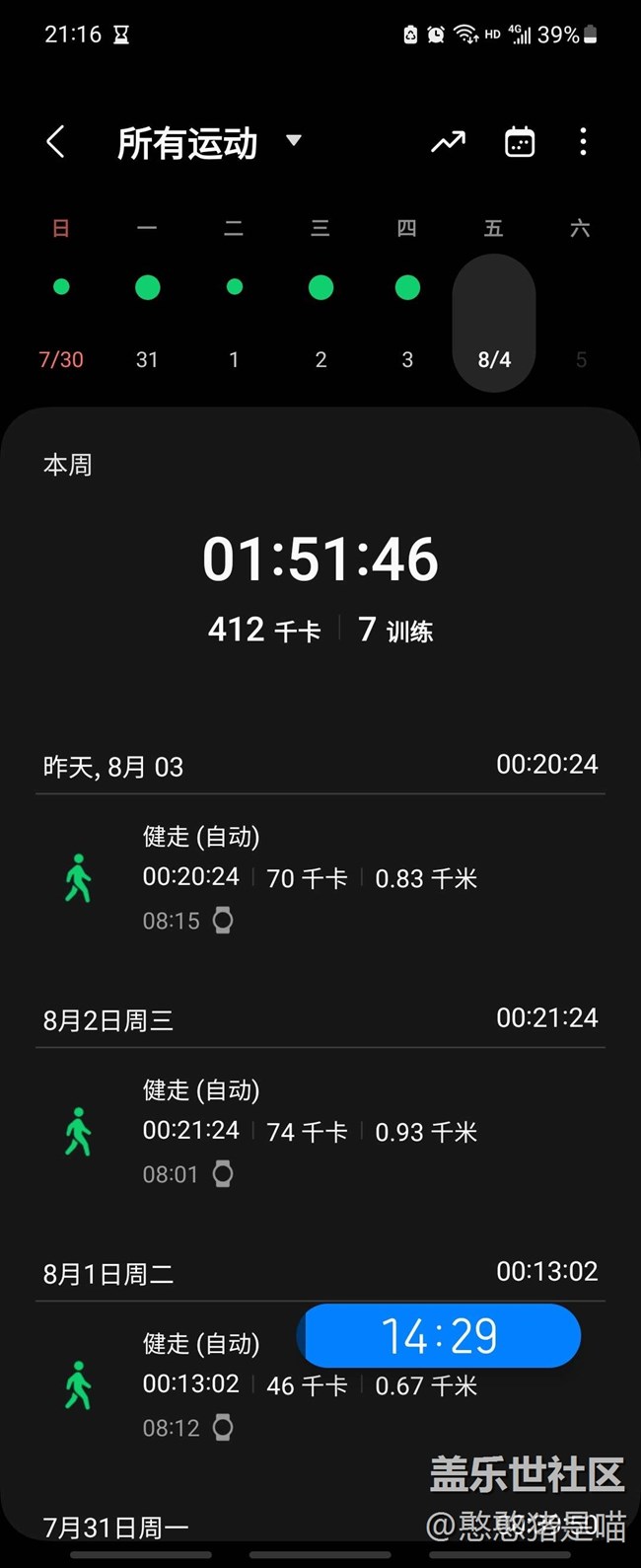
Task: Open the trends chart icon
Action: (x=449, y=143)
